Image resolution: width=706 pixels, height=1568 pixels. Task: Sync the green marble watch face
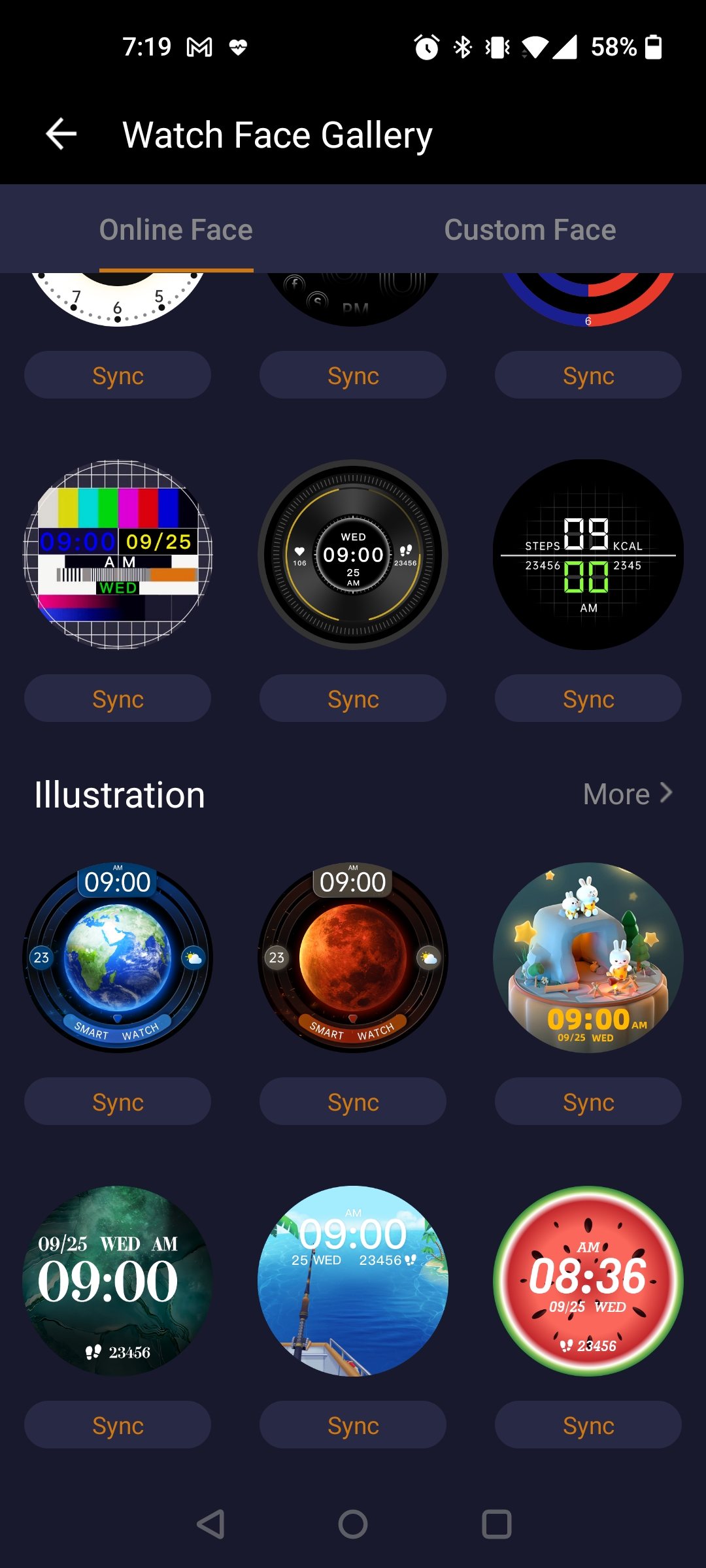tap(118, 1425)
